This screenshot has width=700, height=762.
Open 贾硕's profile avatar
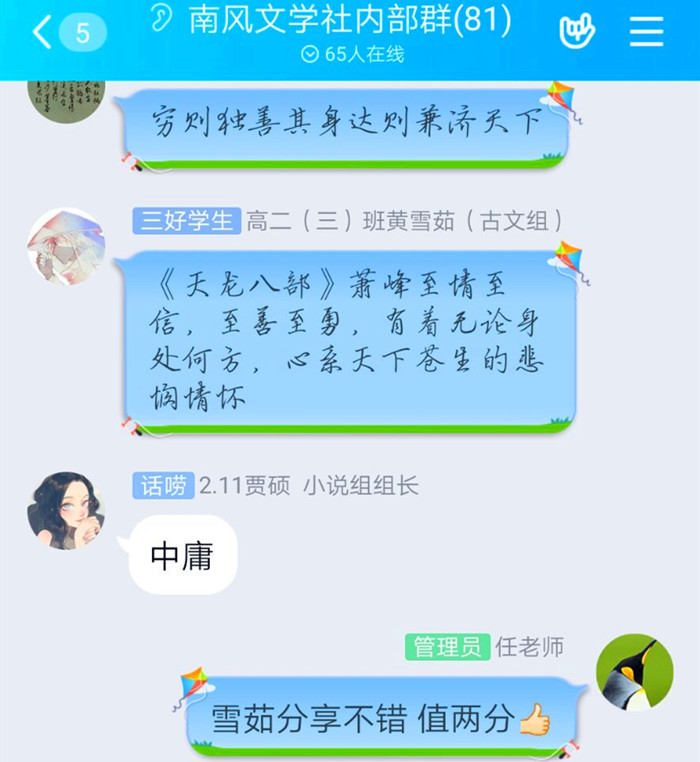(66, 510)
